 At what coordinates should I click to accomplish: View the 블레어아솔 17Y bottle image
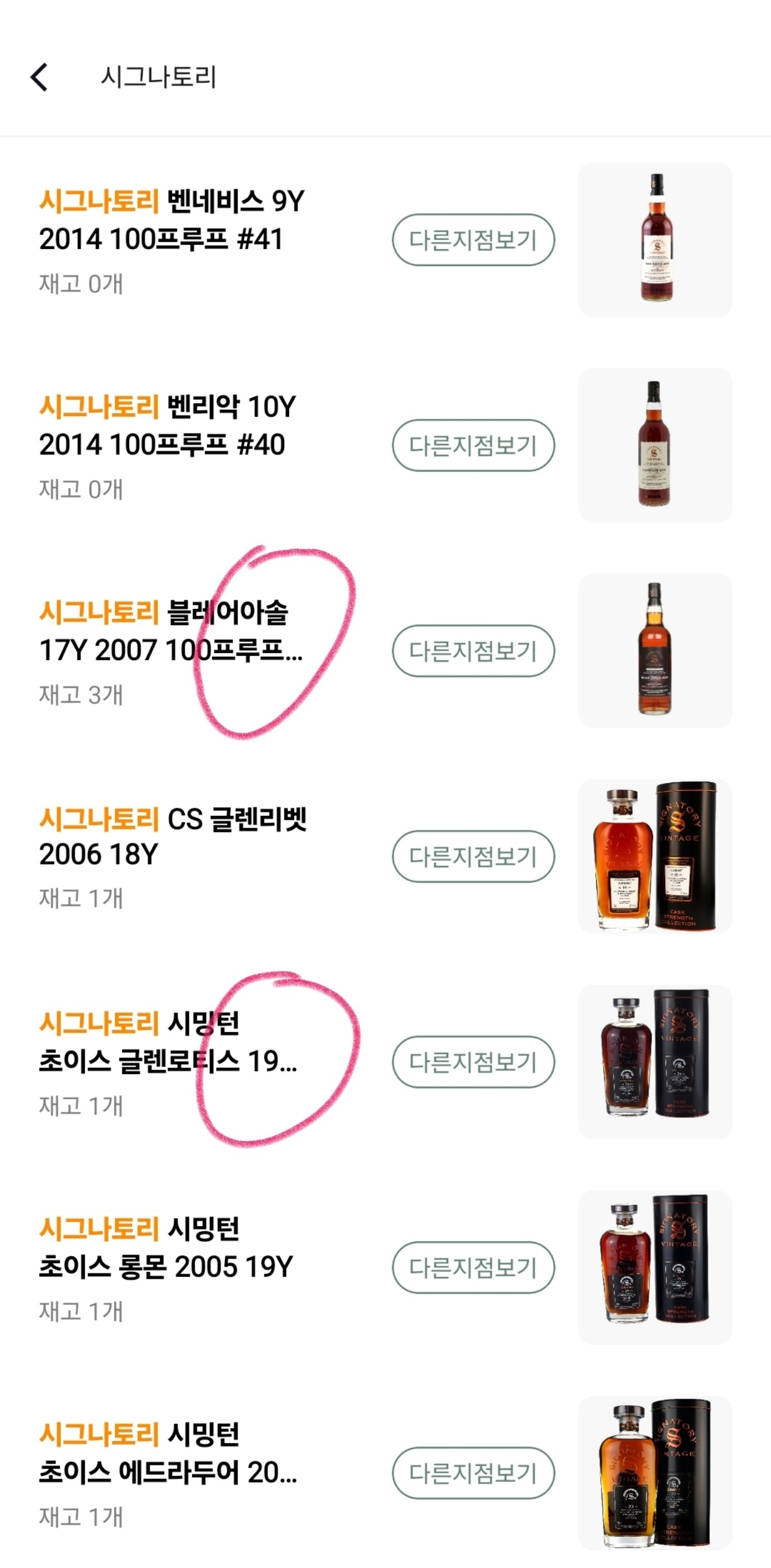(x=654, y=651)
